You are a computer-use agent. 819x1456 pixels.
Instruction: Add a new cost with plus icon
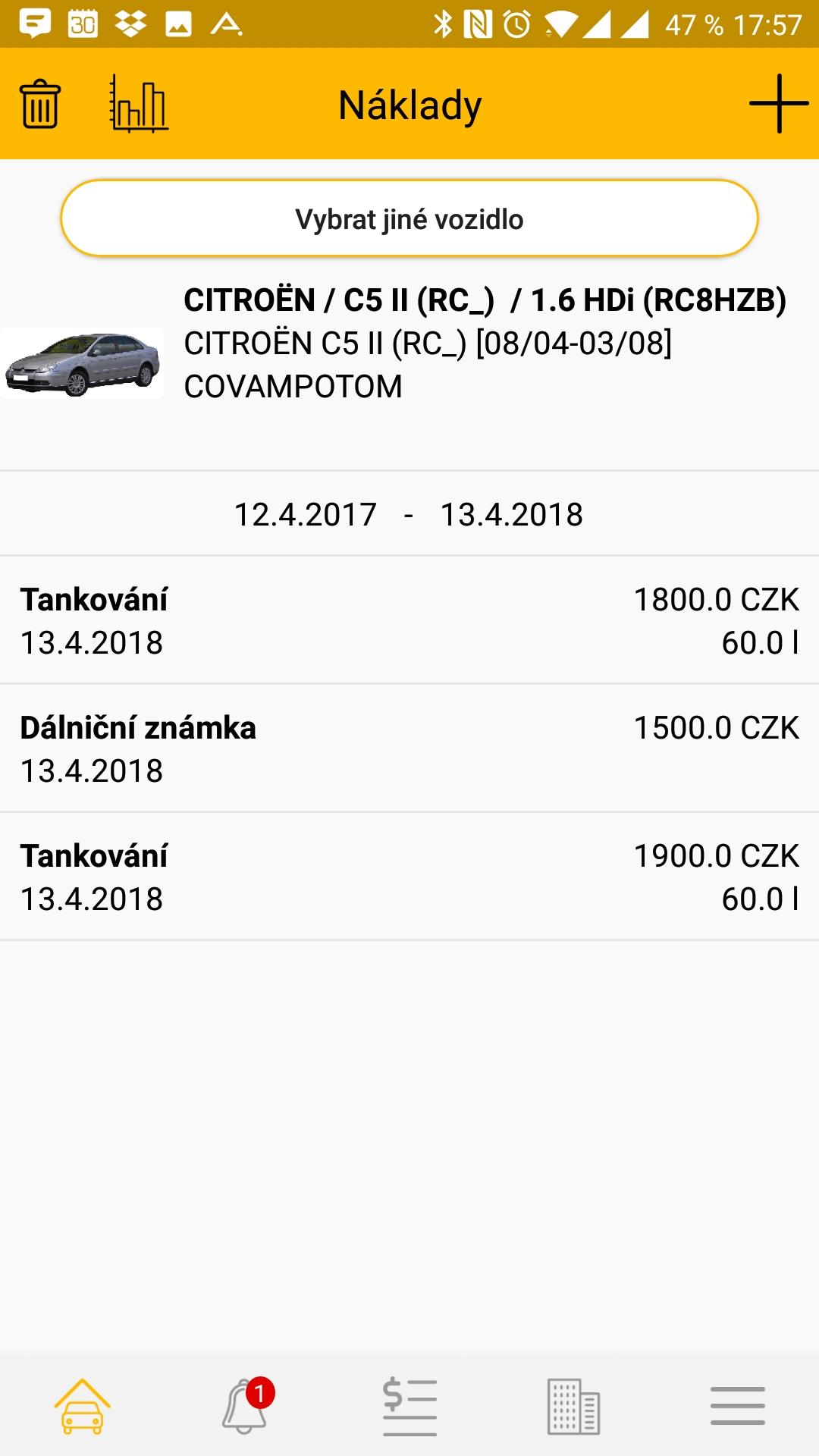(x=779, y=104)
